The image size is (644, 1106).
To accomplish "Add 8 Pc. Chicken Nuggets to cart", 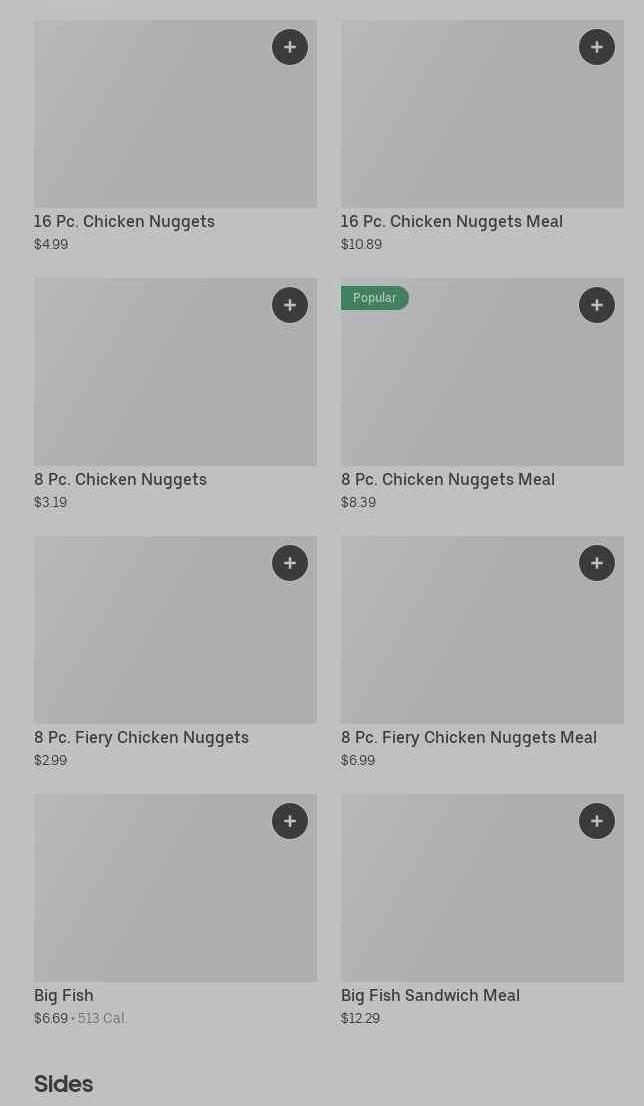I will (x=290, y=305).
